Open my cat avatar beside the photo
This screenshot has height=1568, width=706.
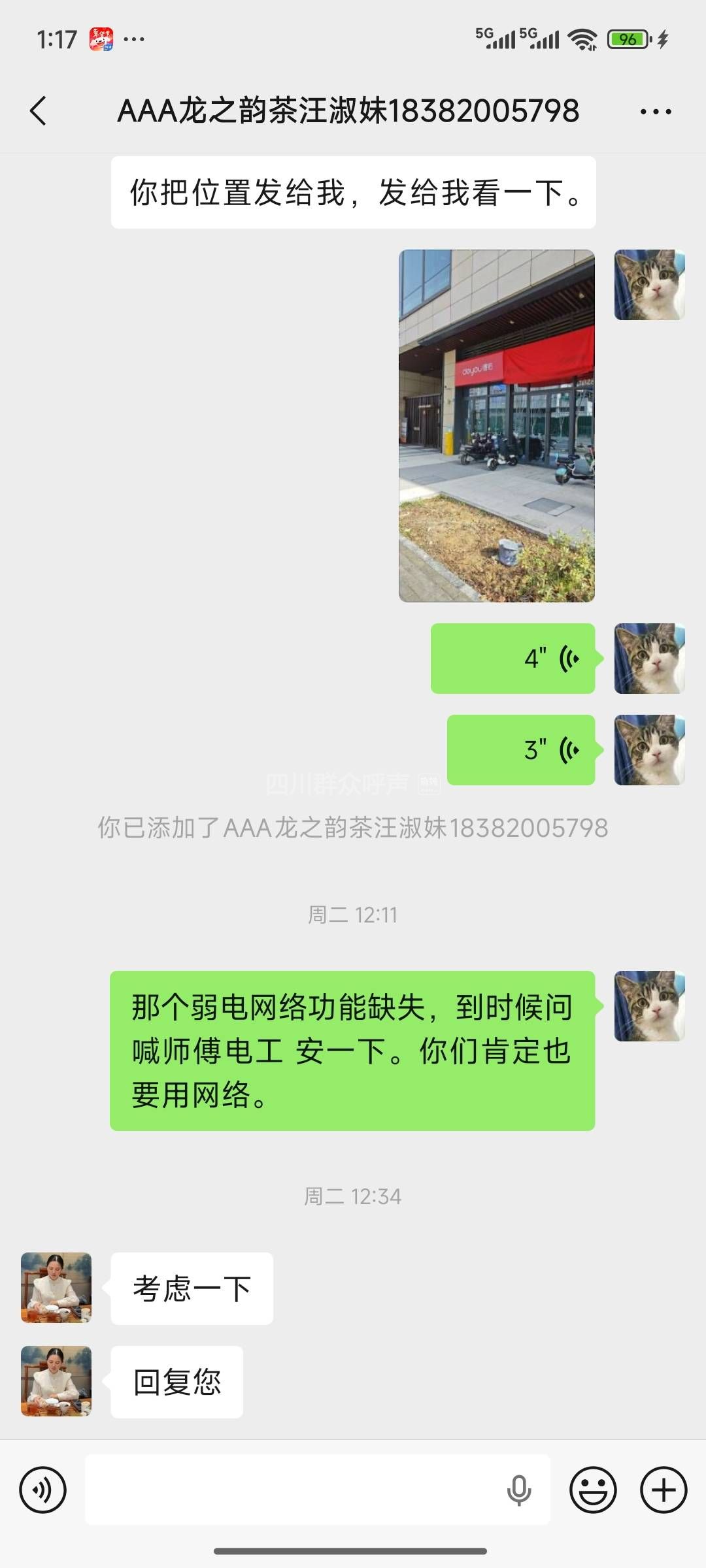649,285
